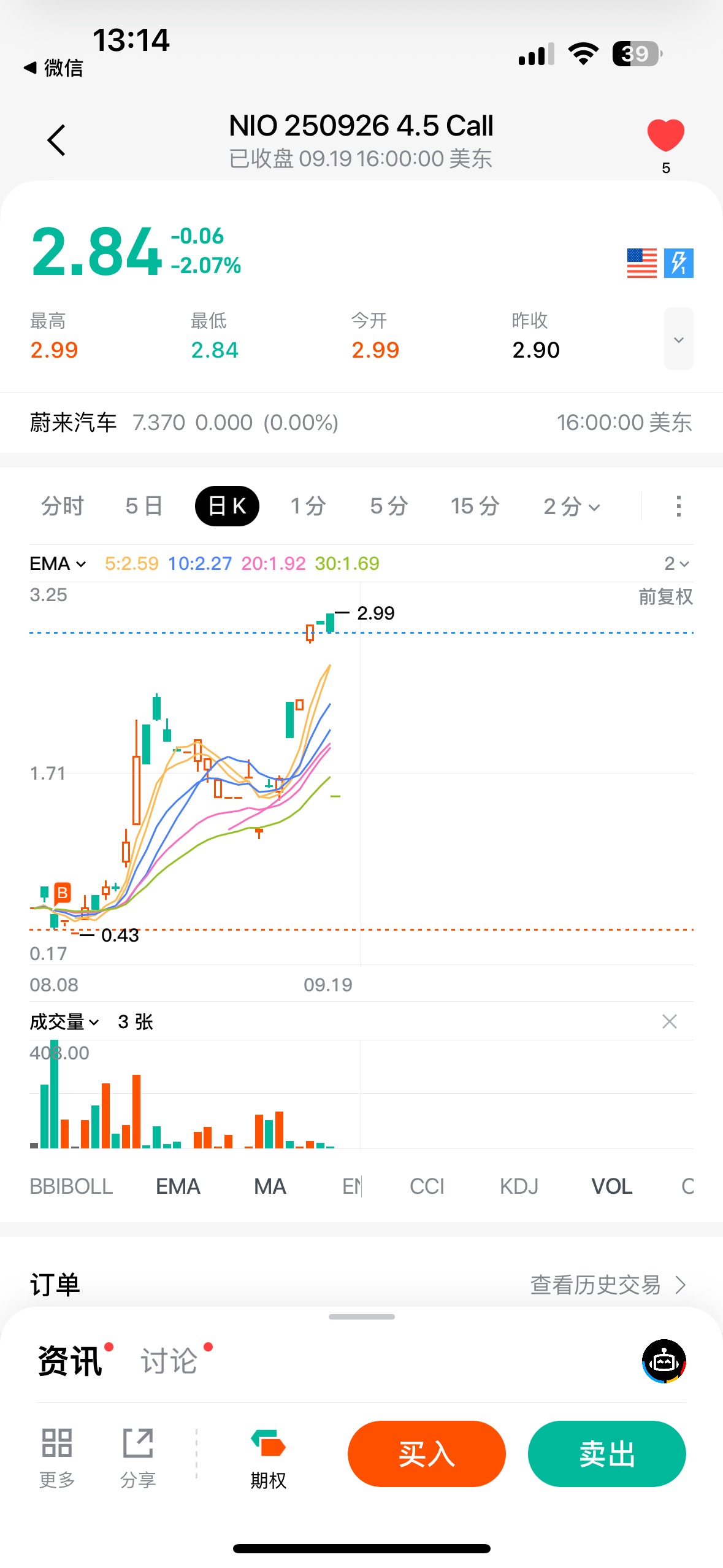
Task: Go back using the top arrow
Action: tap(56, 140)
